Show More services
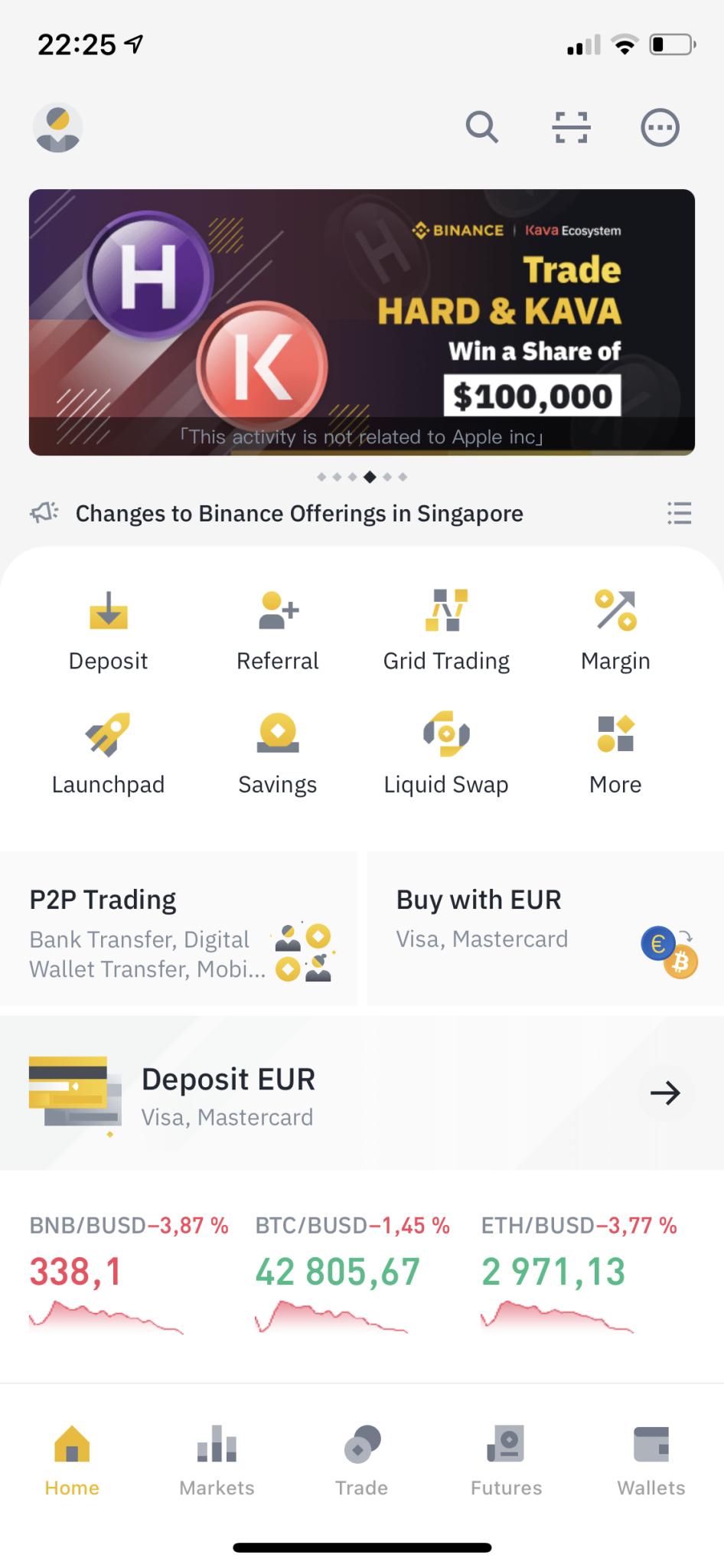The width and height of the screenshot is (724, 1568). click(x=615, y=754)
